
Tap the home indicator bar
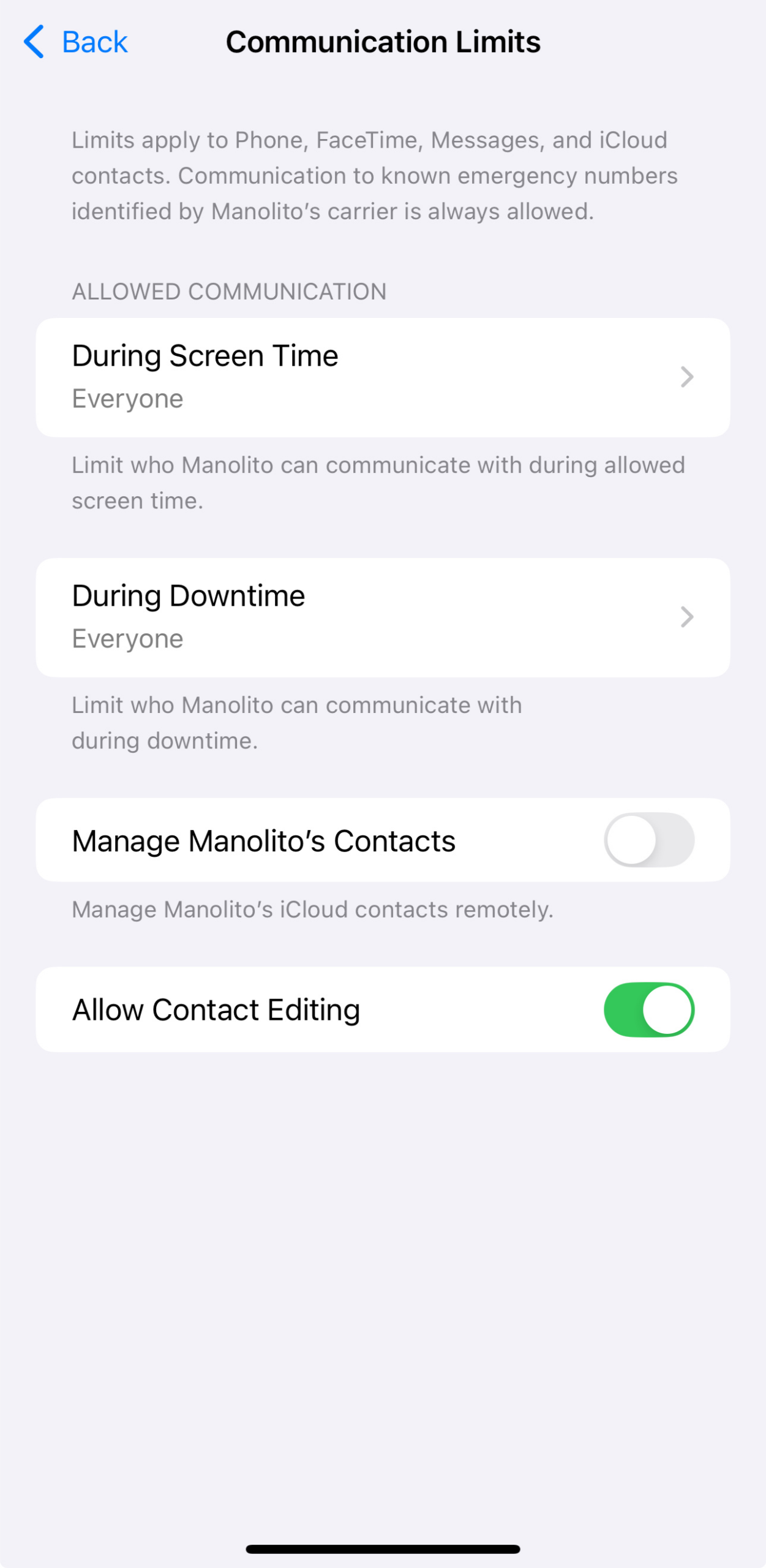[x=383, y=1548]
